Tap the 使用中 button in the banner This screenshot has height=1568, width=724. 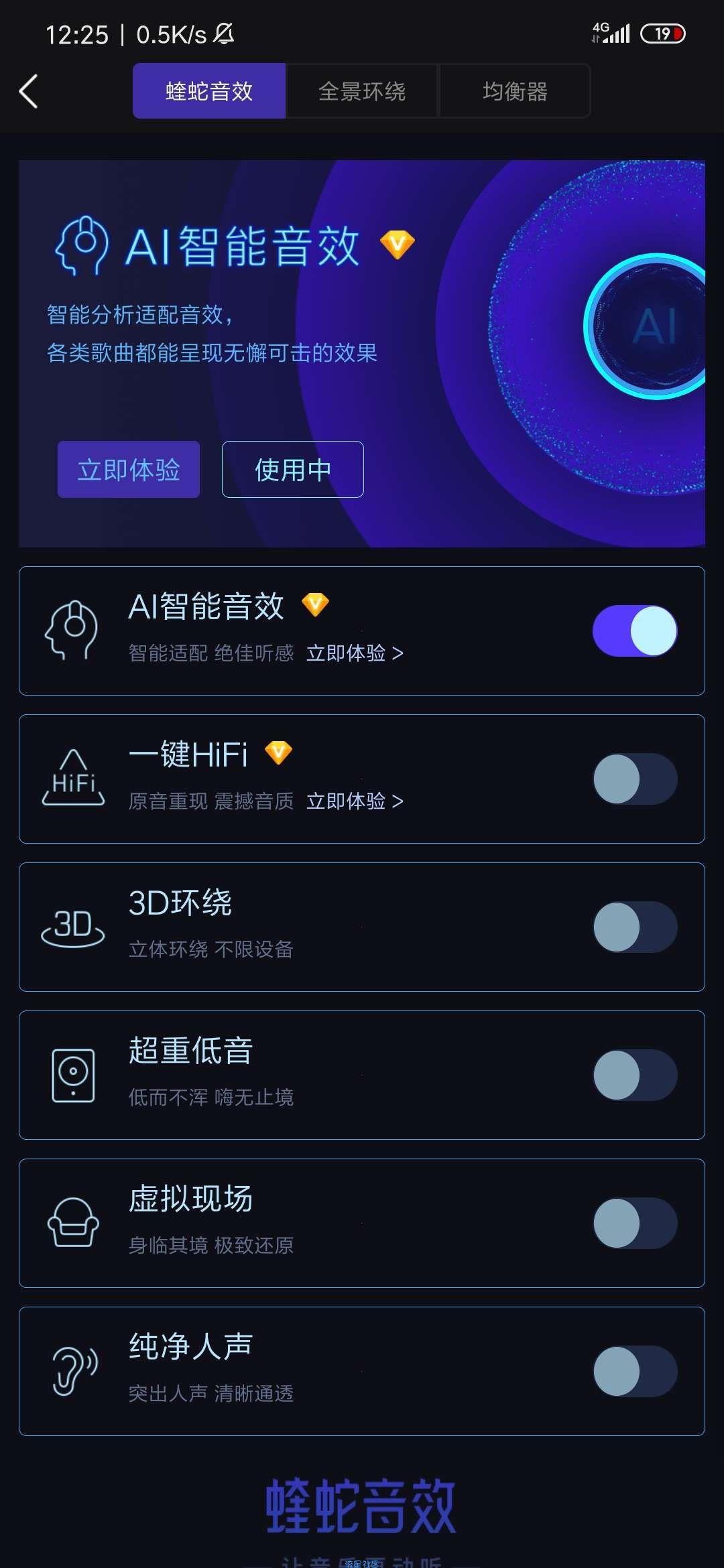click(x=293, y=469)
